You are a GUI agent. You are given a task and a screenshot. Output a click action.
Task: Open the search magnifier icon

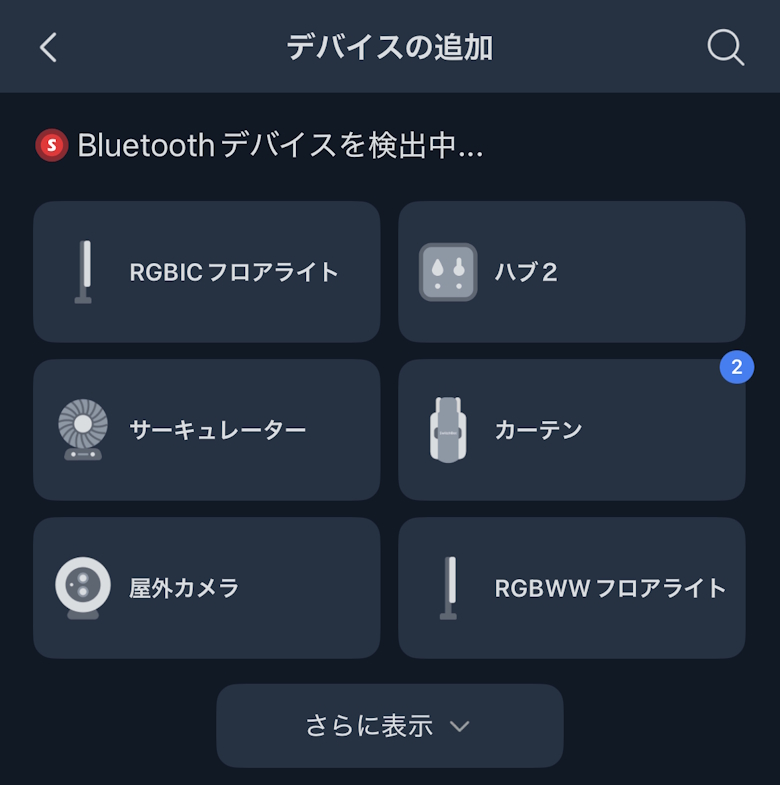pyautogui.click(x=725, y=47)
